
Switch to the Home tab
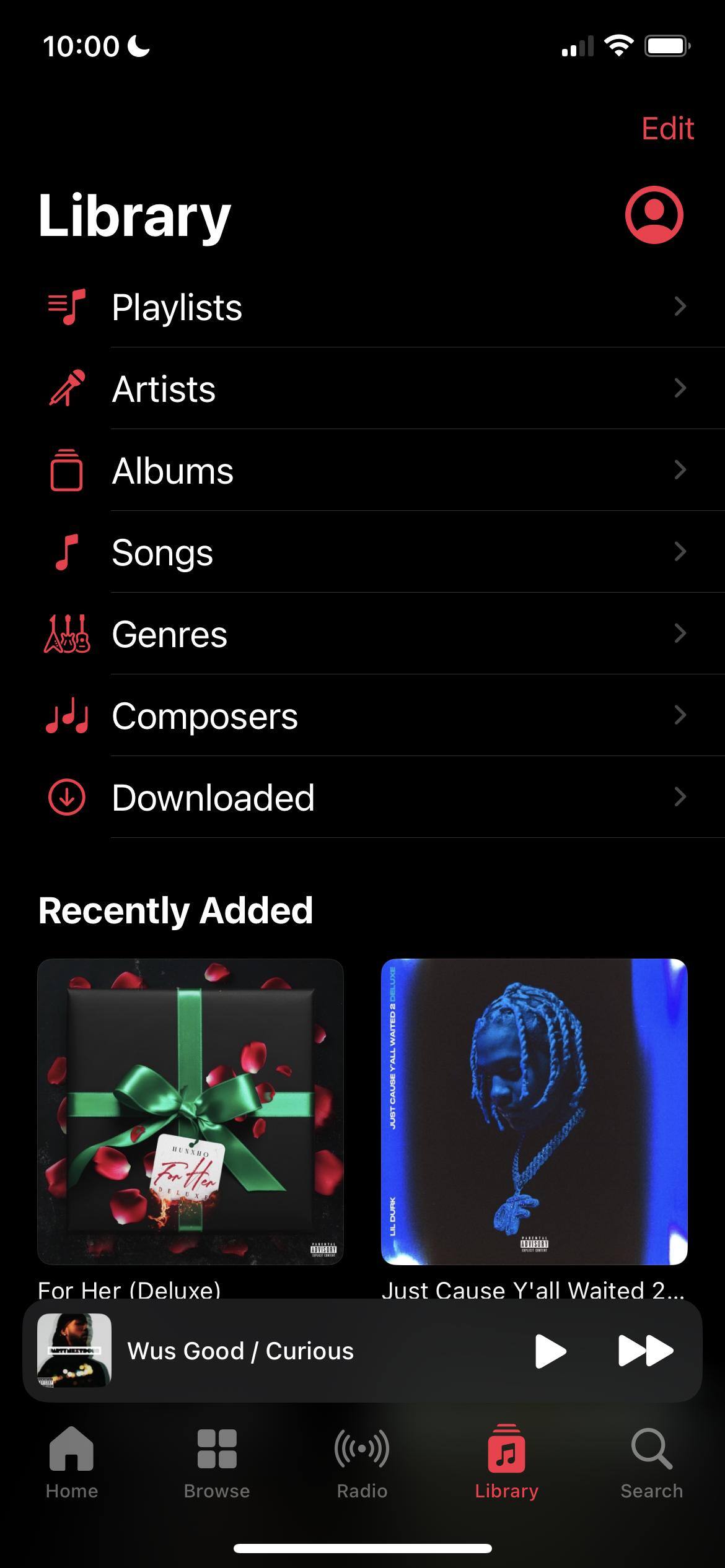(x=72, y=1463)
